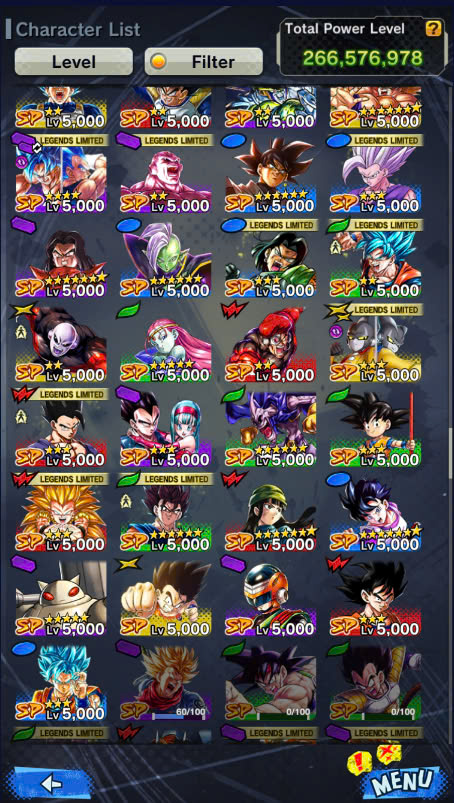Open the Filter options
Viewport: 454px width, 803px height.
[204, 62]
